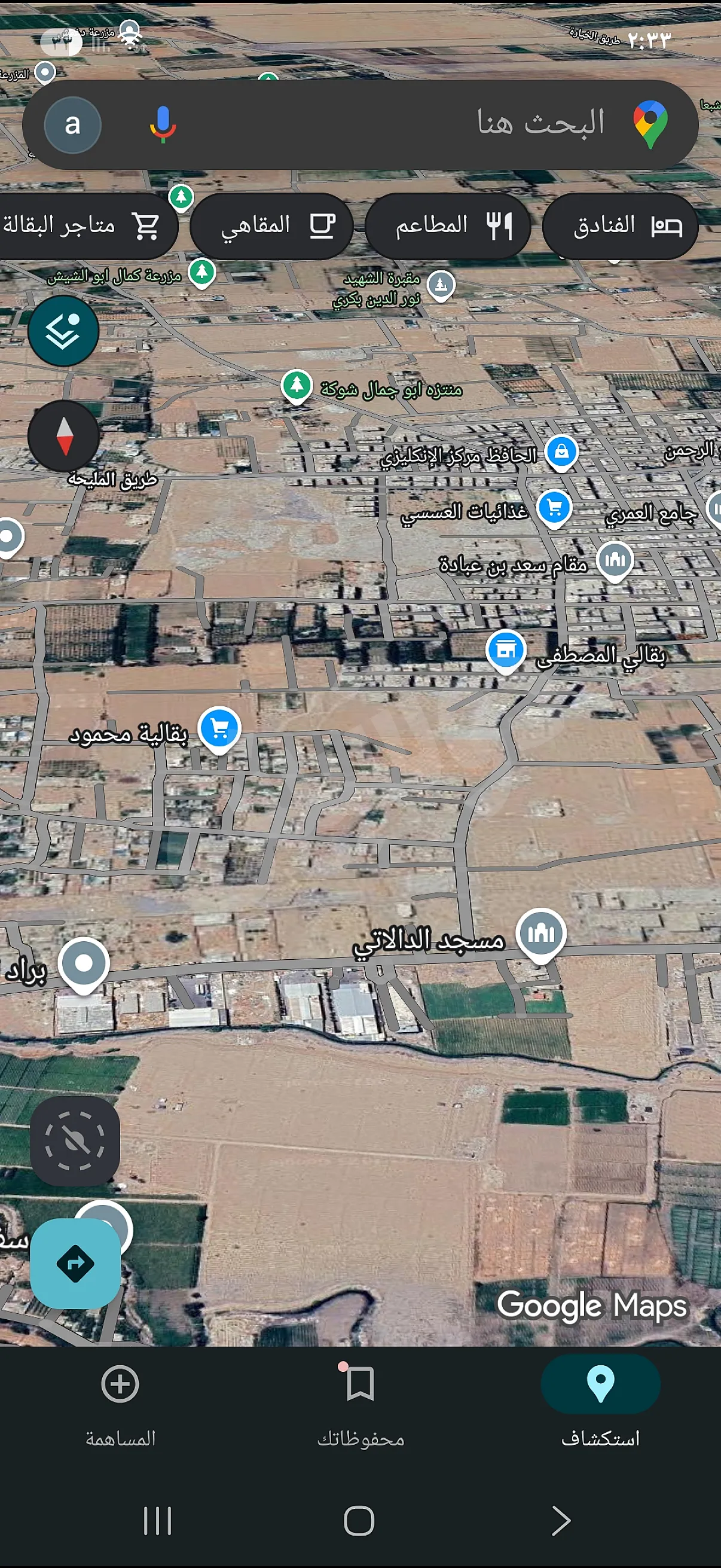Tap the متاجر البقالة chip
This screenshot has height=1568, width=721.
pos(85,227)
